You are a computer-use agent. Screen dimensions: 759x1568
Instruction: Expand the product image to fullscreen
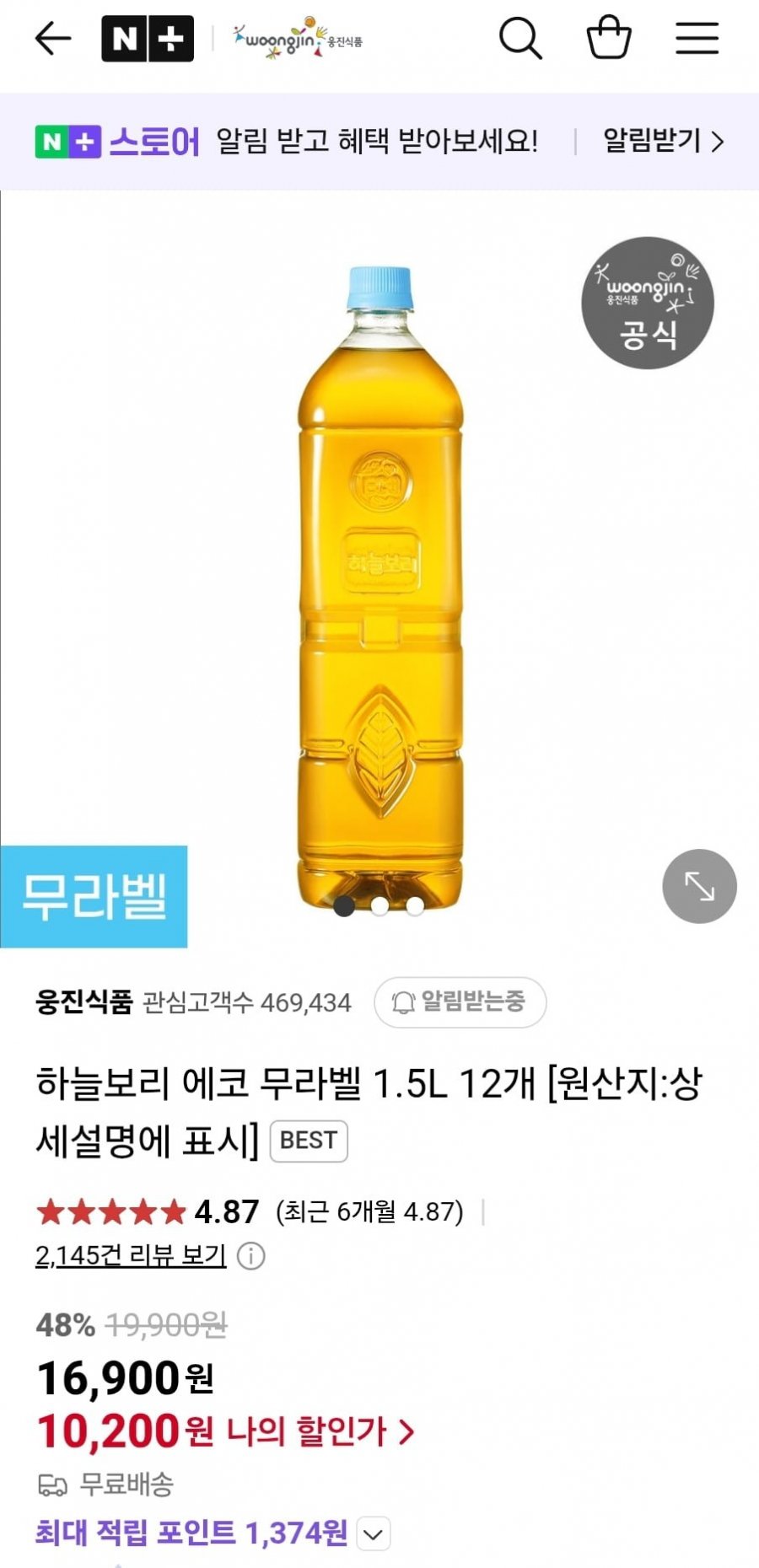click(x=699, y=886)
